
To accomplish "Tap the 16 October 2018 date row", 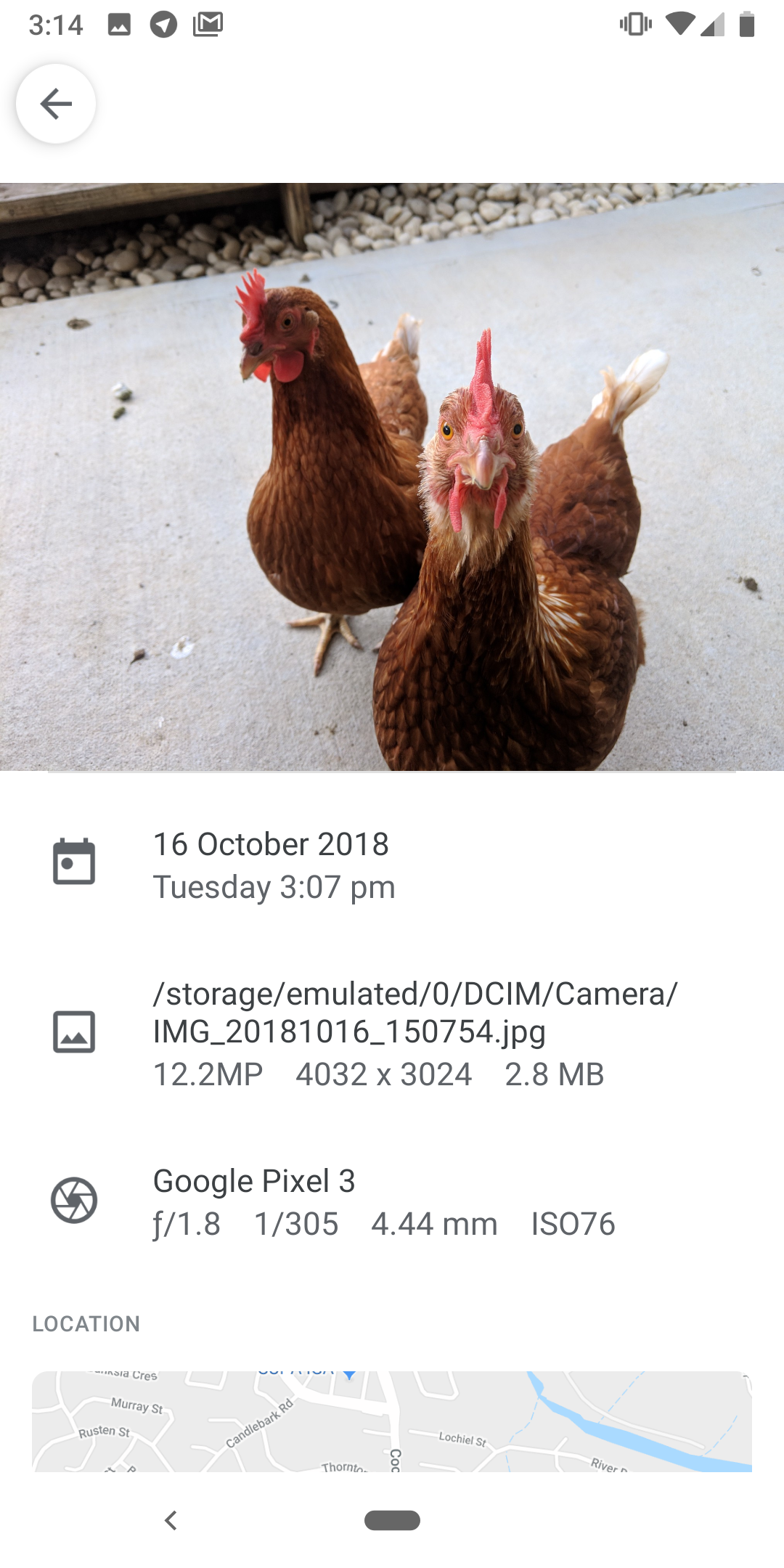I will [x=392, y=865].
